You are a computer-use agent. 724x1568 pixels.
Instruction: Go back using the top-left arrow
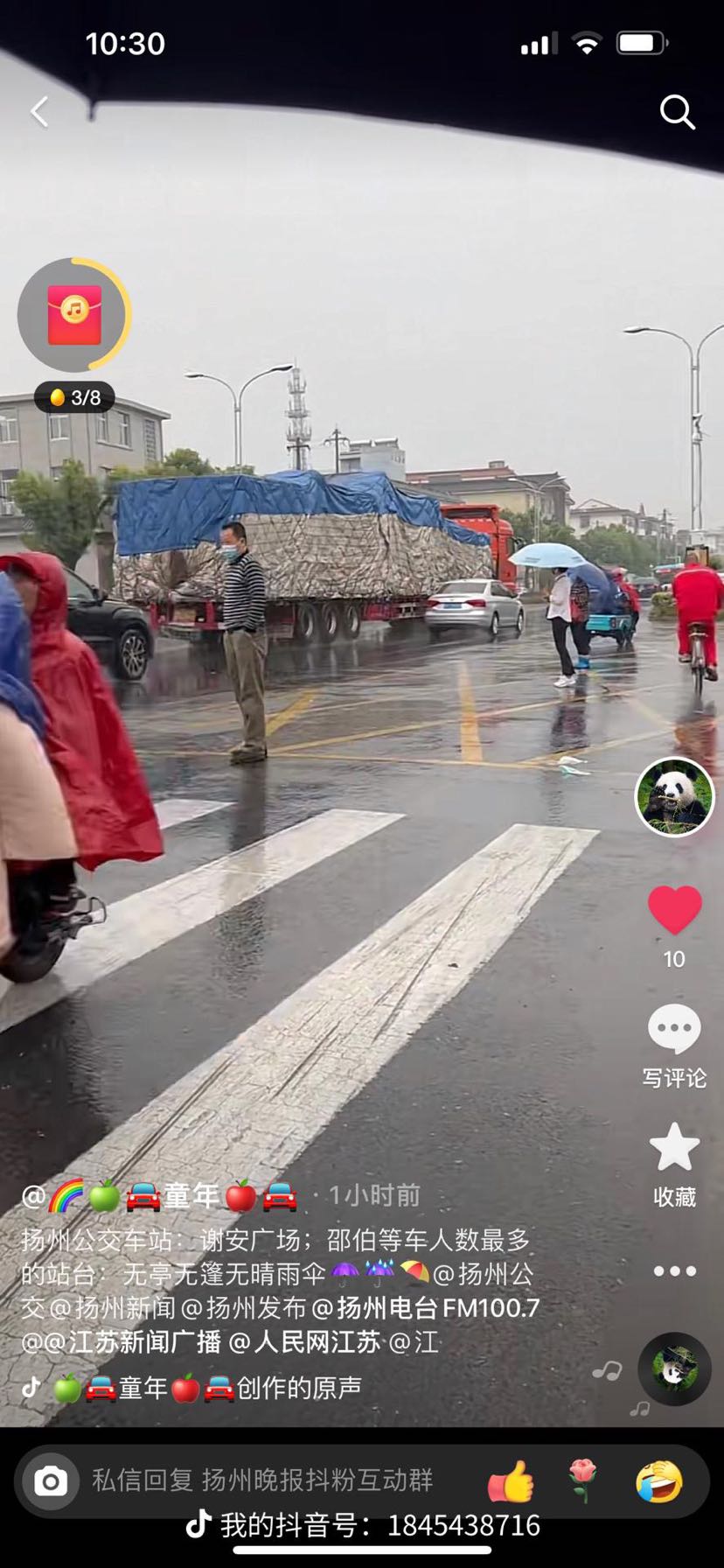39,112
